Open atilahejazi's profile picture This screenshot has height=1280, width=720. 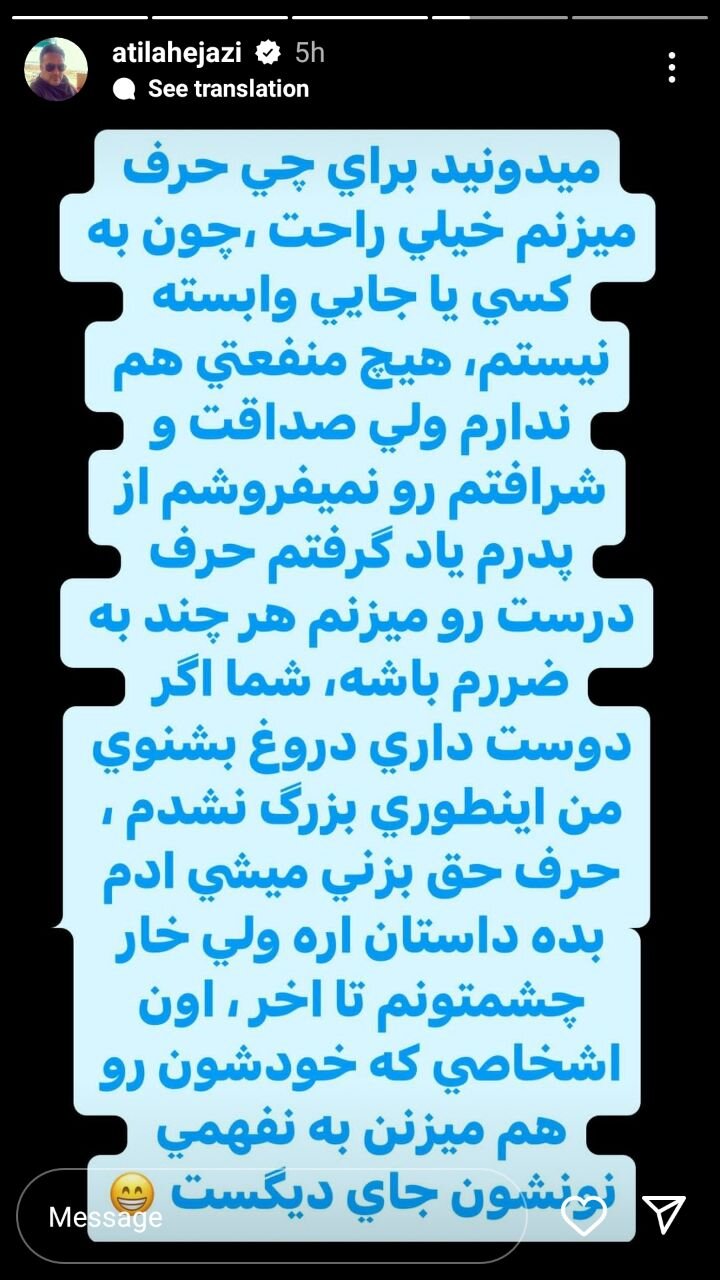point(55,69)
